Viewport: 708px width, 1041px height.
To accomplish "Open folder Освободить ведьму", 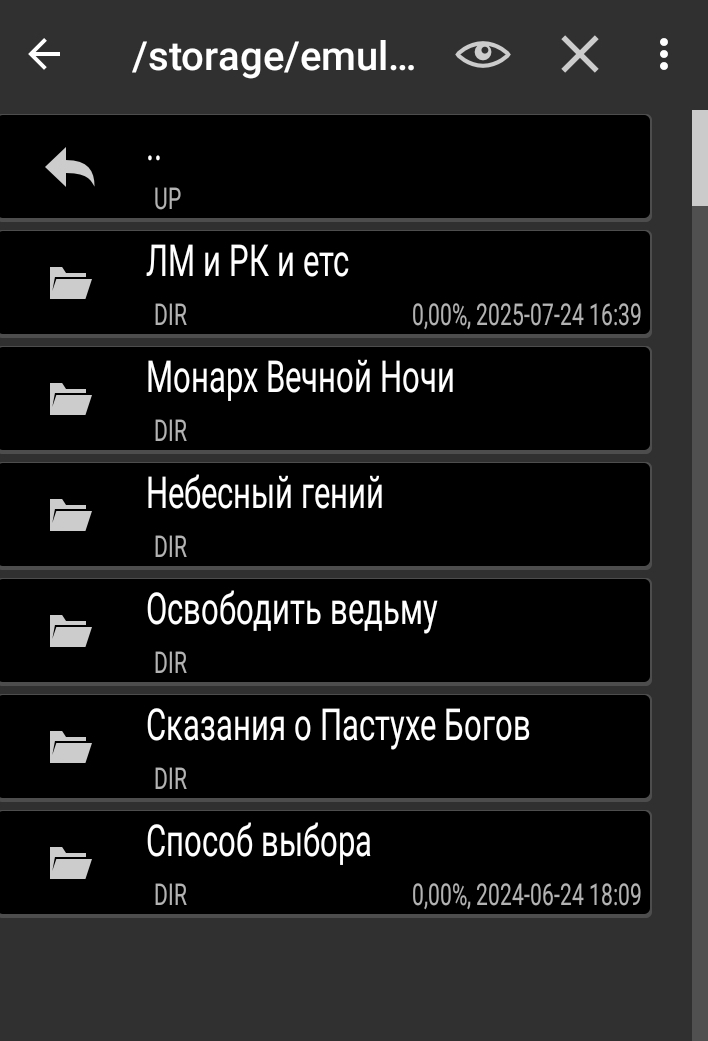I will 325,631.
